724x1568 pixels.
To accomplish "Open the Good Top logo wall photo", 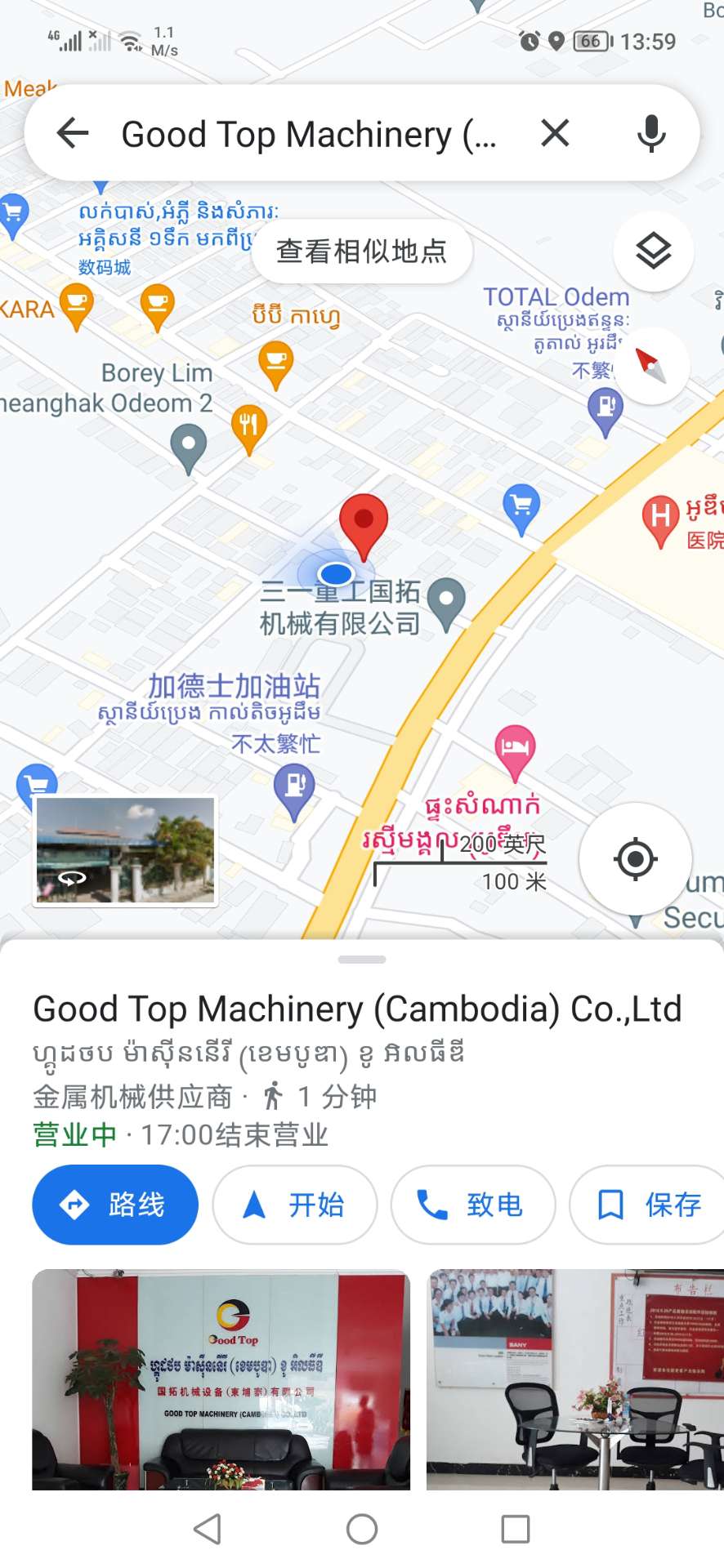I will pos(221,1379).
